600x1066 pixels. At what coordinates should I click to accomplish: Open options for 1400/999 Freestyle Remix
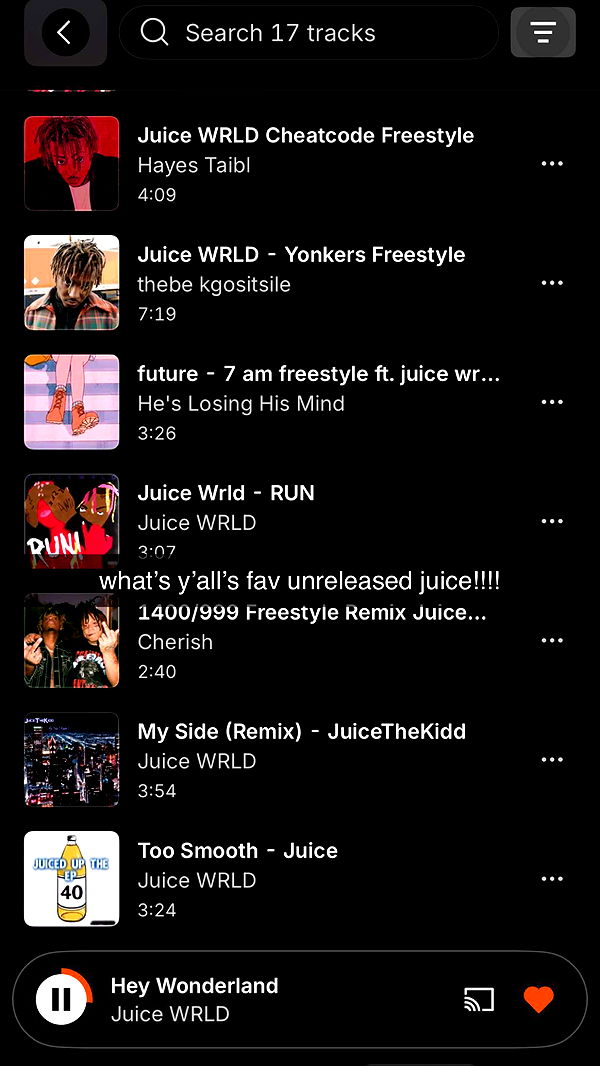click(x=552, y=640)
